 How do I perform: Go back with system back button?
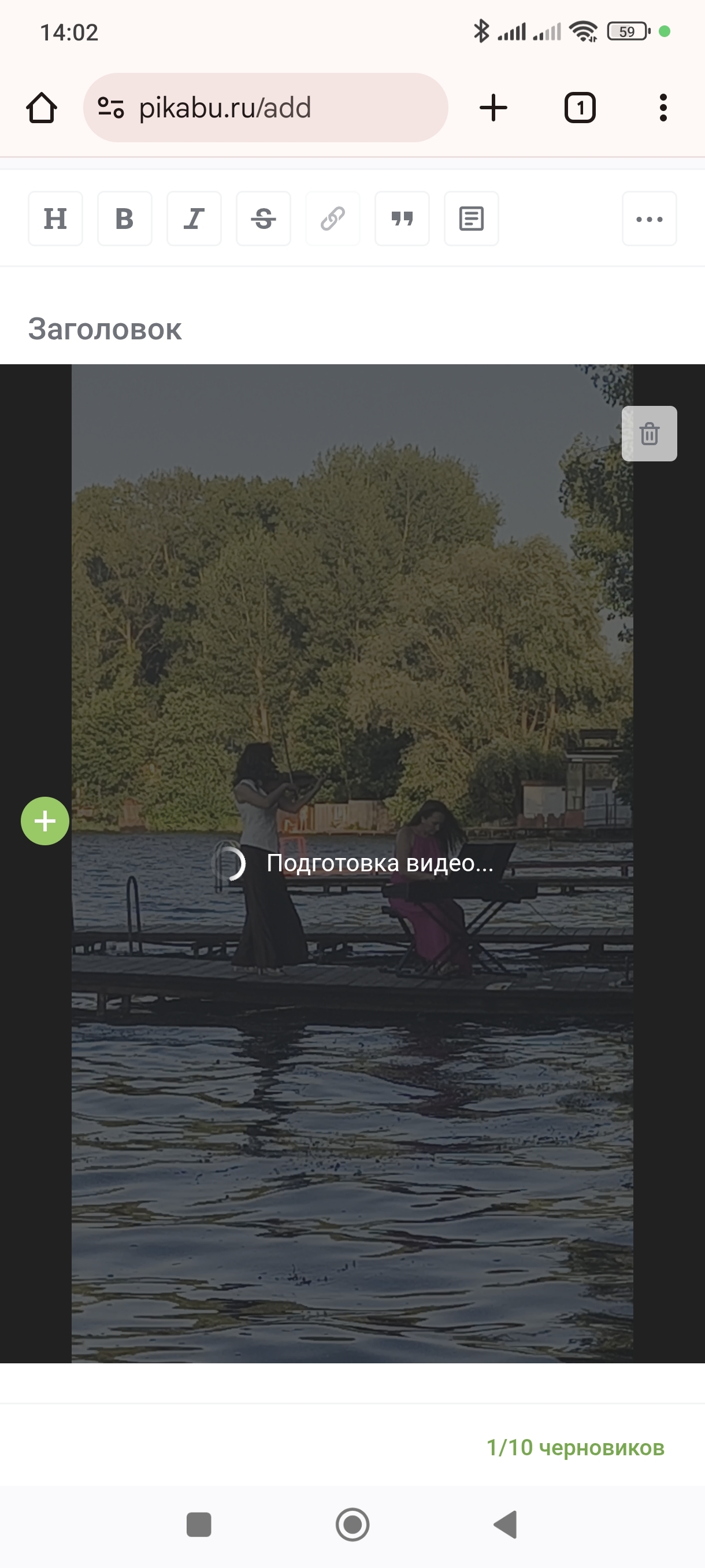coord(506,1525)
